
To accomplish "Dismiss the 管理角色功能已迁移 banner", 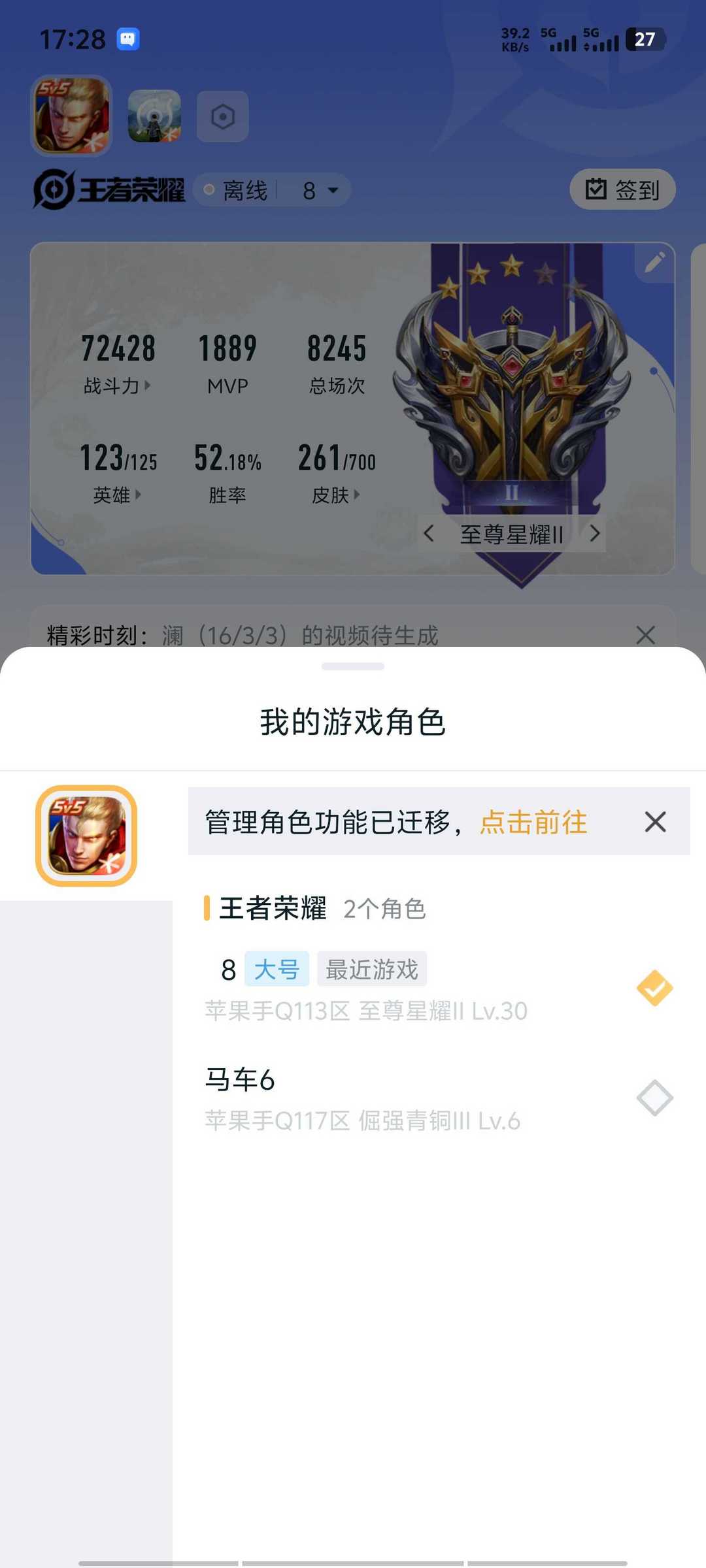I will [655, 822].
